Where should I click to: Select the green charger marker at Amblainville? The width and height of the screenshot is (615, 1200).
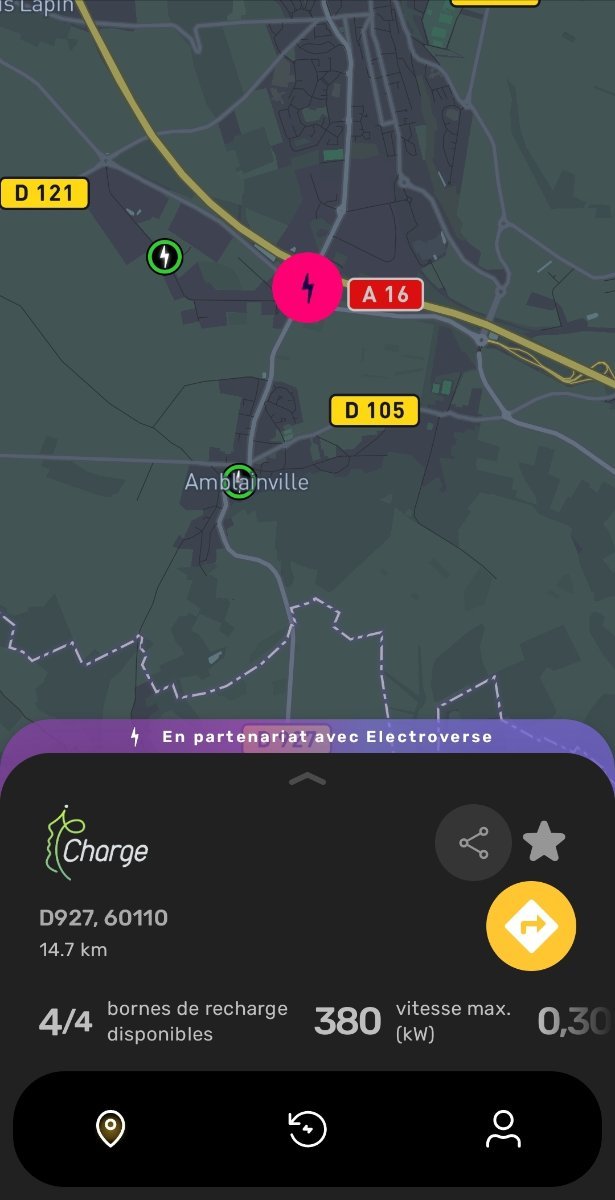(239, 481)
